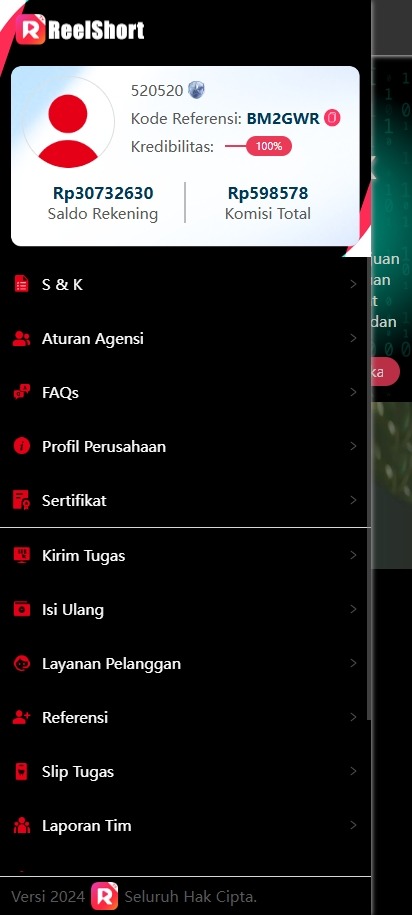Select Isi Ulang to top up
412x915 pixels.
[185, 610]
